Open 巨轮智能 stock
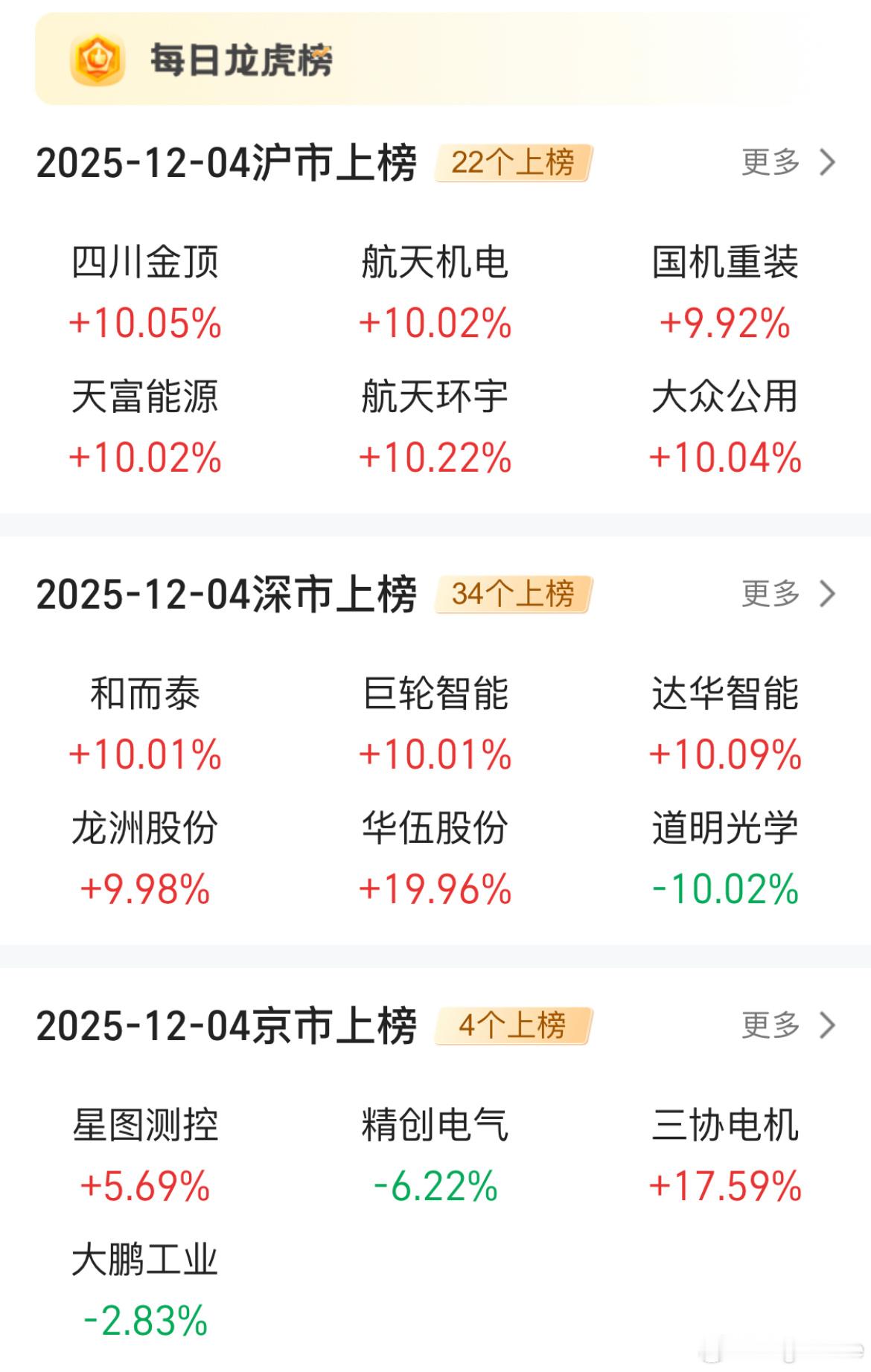The width and height of the screenshot is (871, 1372). tap(435, 723)
